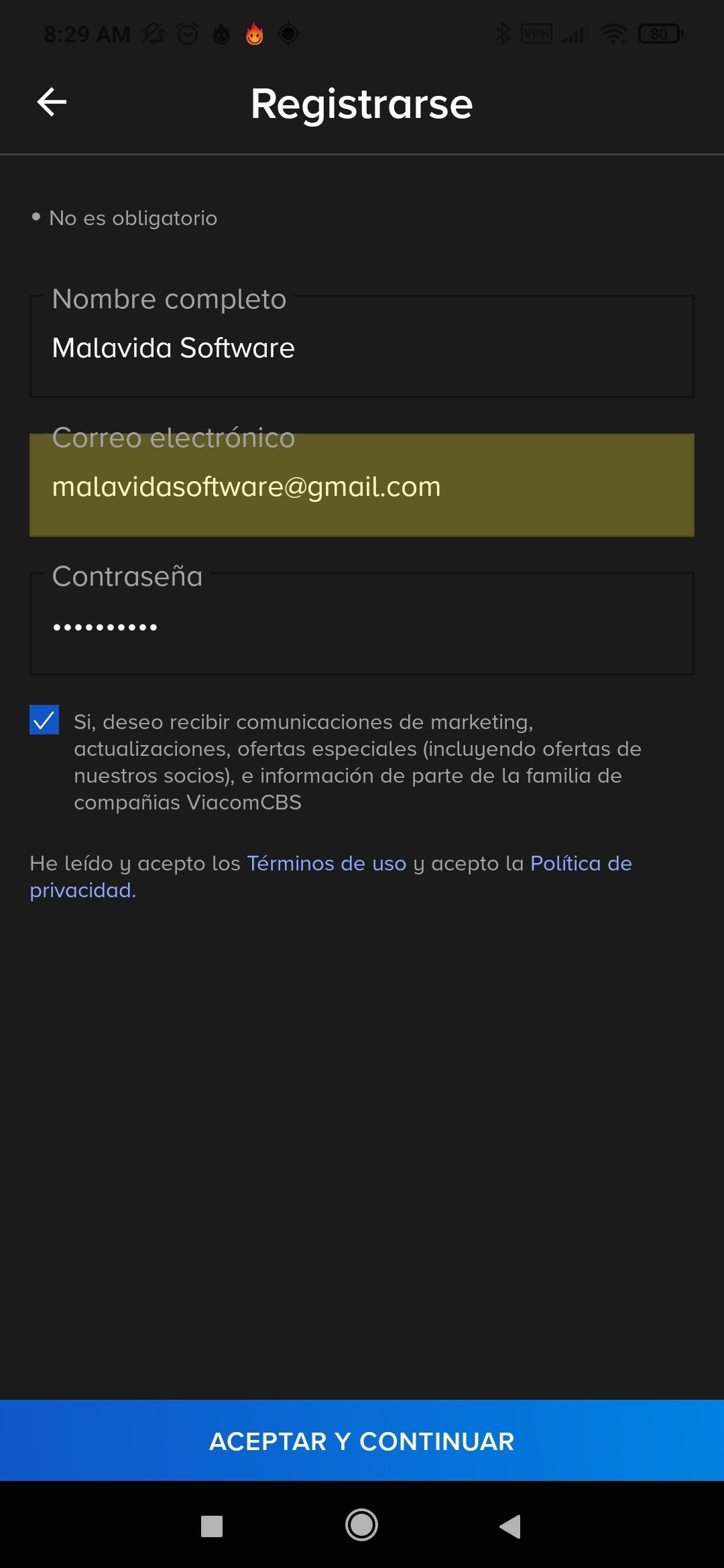Tap the Nombre completo field
724x1568 pixels.
[362, 346]
